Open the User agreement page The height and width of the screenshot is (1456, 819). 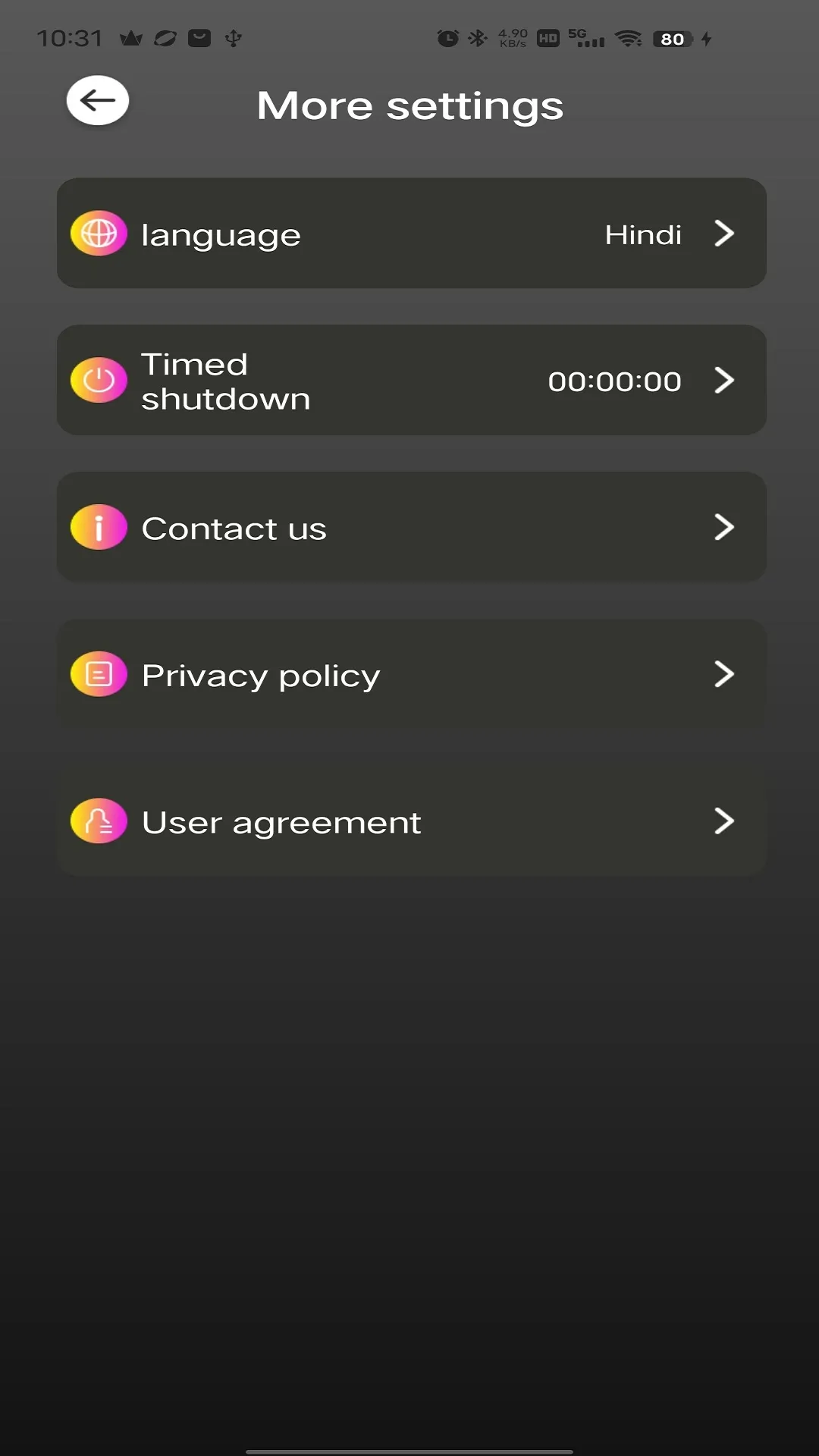(412, 821)
